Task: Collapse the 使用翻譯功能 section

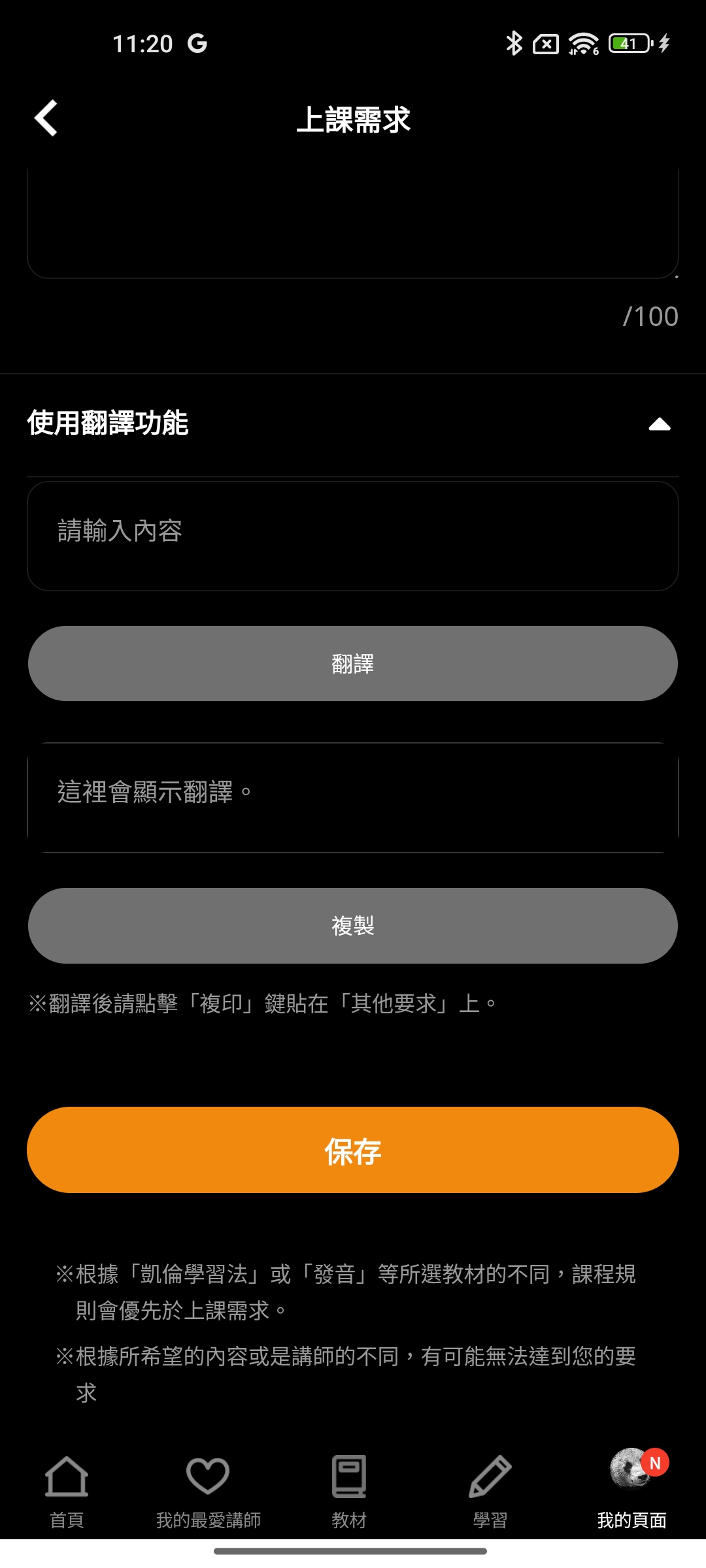Action: coord(660,424)
